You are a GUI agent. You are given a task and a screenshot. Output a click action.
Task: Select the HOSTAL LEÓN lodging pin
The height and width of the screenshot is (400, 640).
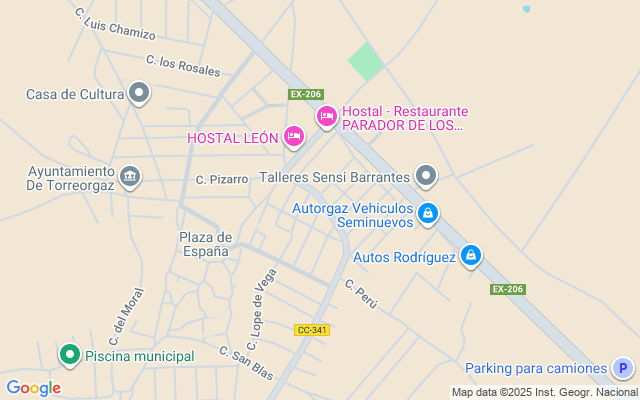pos(294,137)
